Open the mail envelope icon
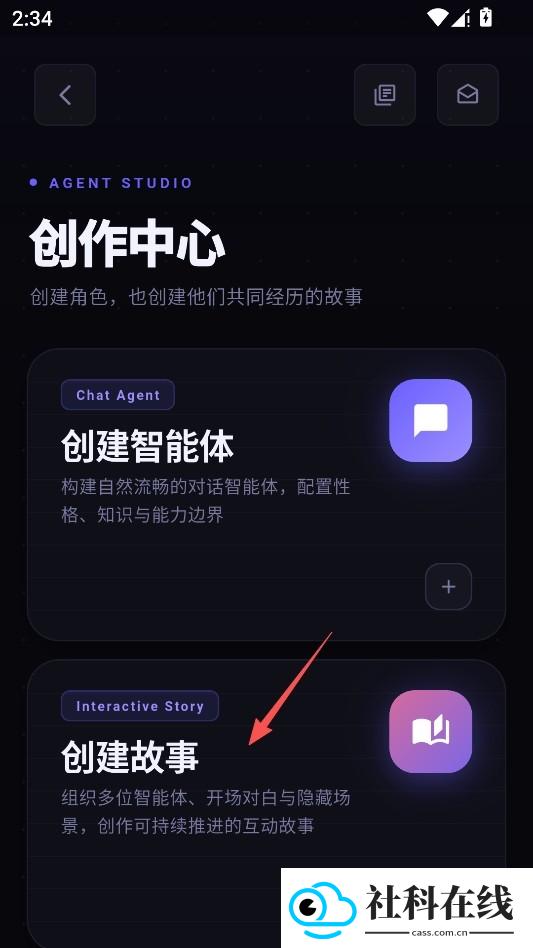The image size is (533, 948). pyautogui.click(x=467, y=95)
